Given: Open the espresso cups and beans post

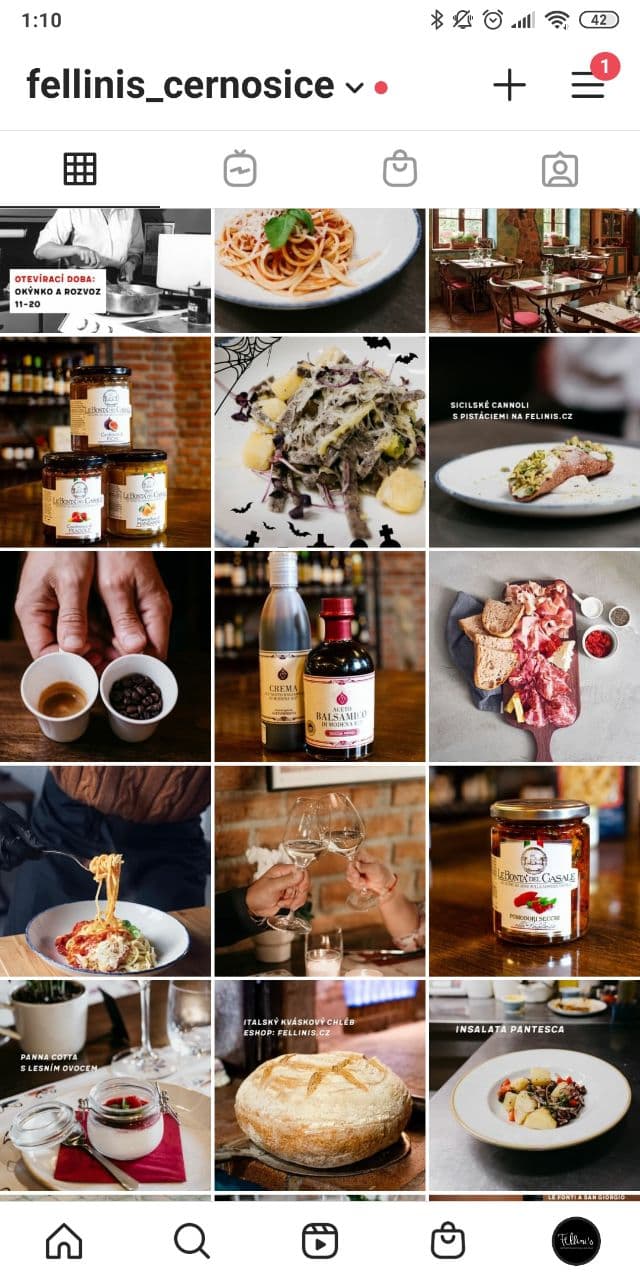Looking at the screenshot, I should point(105,656).
